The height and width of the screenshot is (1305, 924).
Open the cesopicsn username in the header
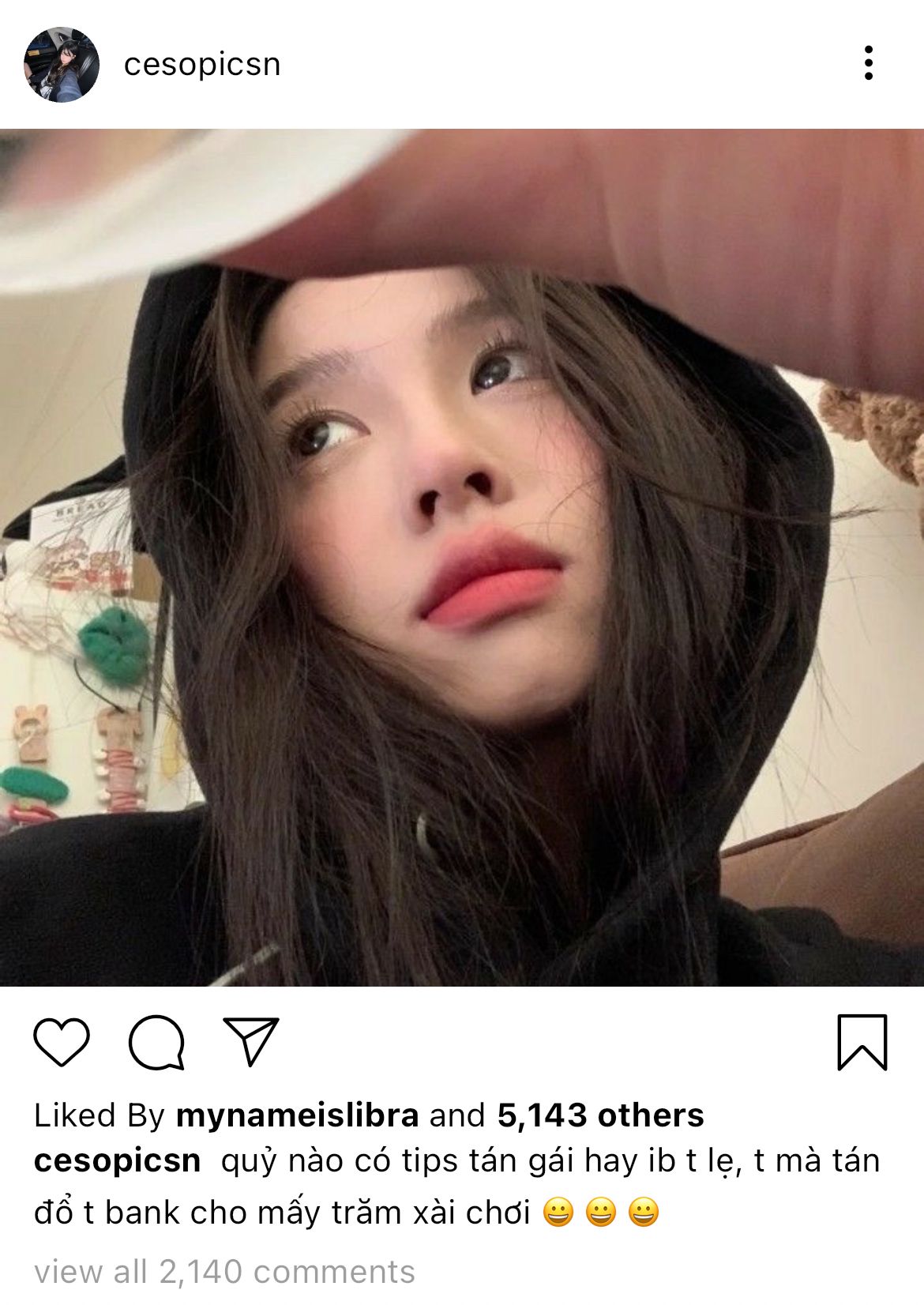tap(202, 65)
